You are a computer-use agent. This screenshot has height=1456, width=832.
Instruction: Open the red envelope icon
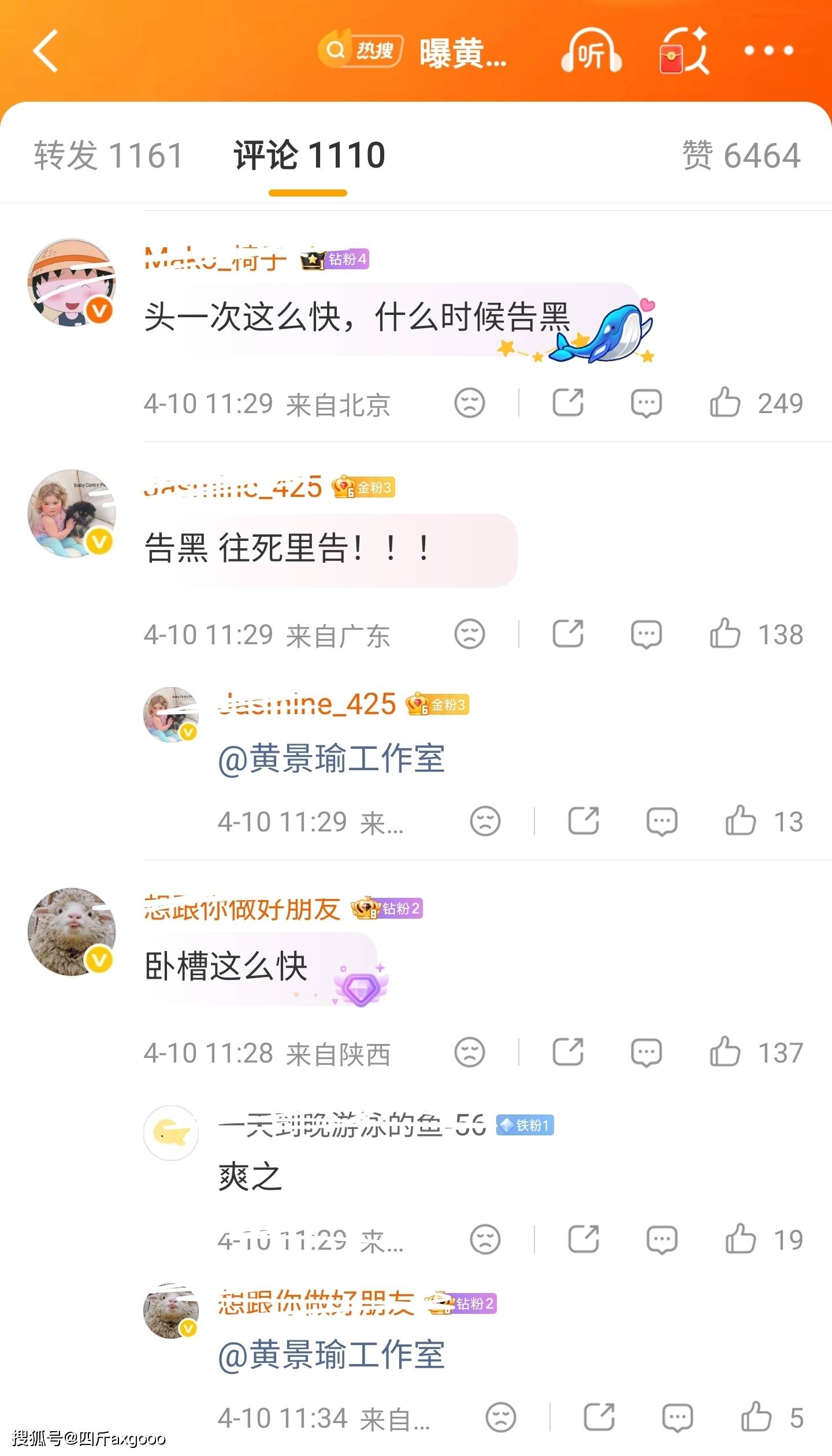(x=684, y=52)
